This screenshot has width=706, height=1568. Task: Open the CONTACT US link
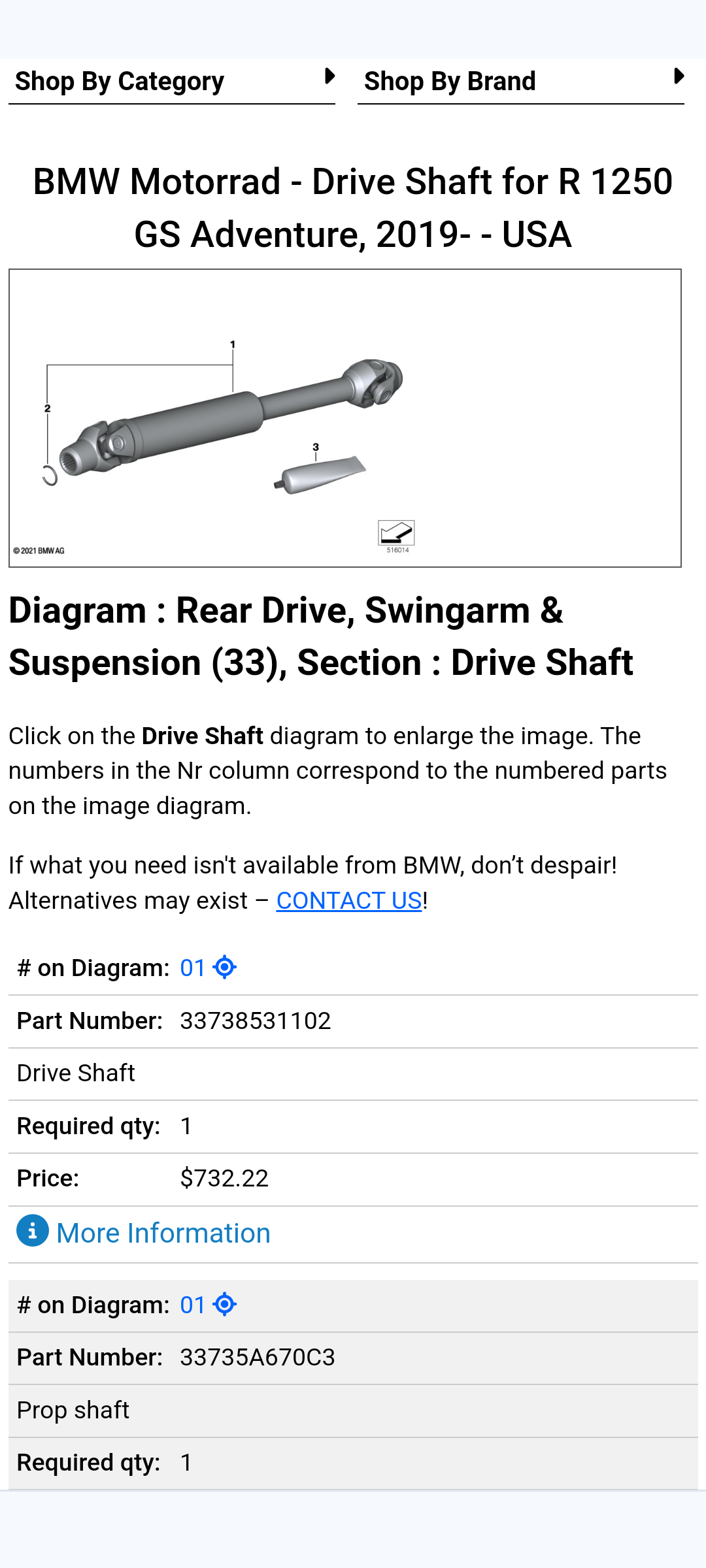point(349,900)
